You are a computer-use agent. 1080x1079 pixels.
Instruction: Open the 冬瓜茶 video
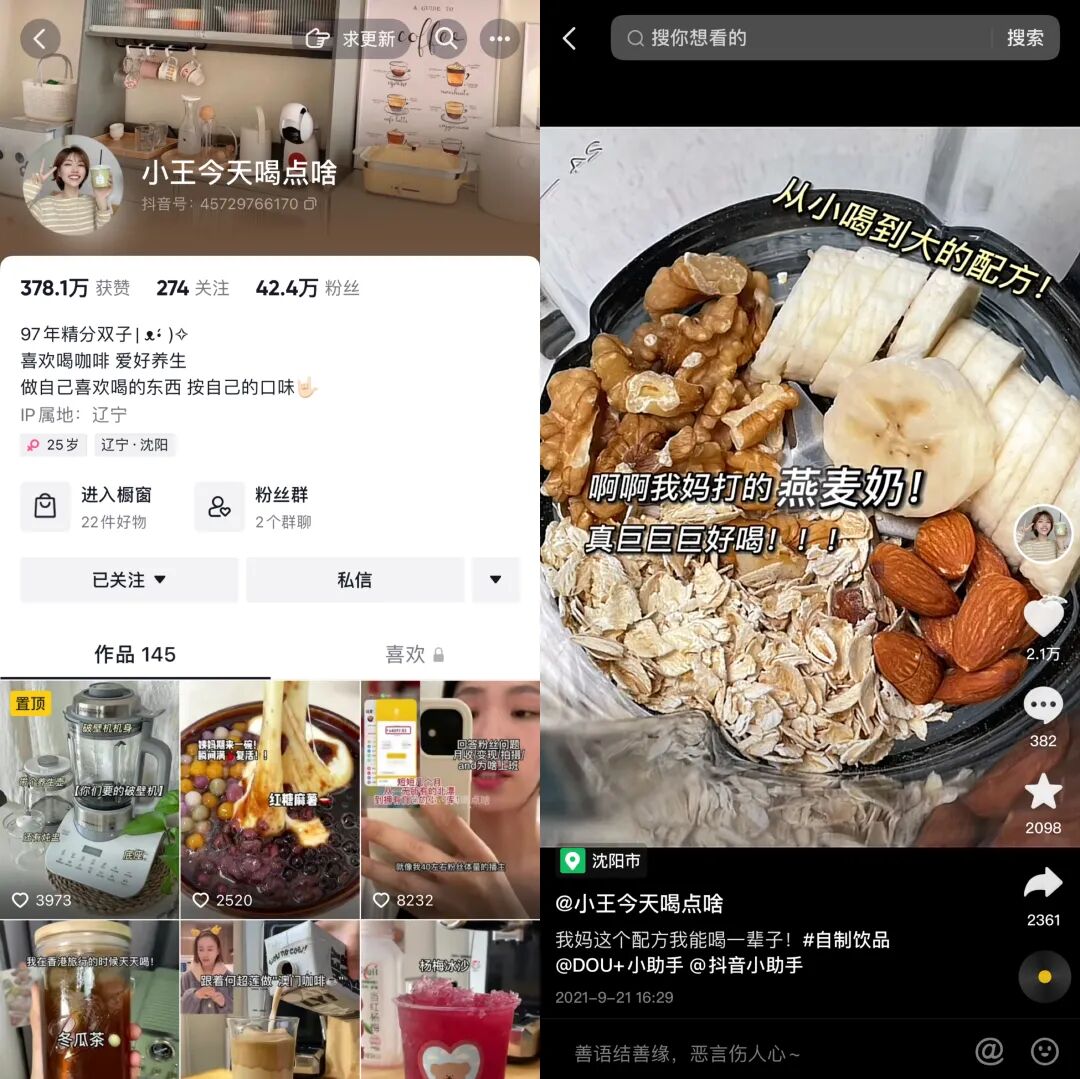click(90, 1000)
